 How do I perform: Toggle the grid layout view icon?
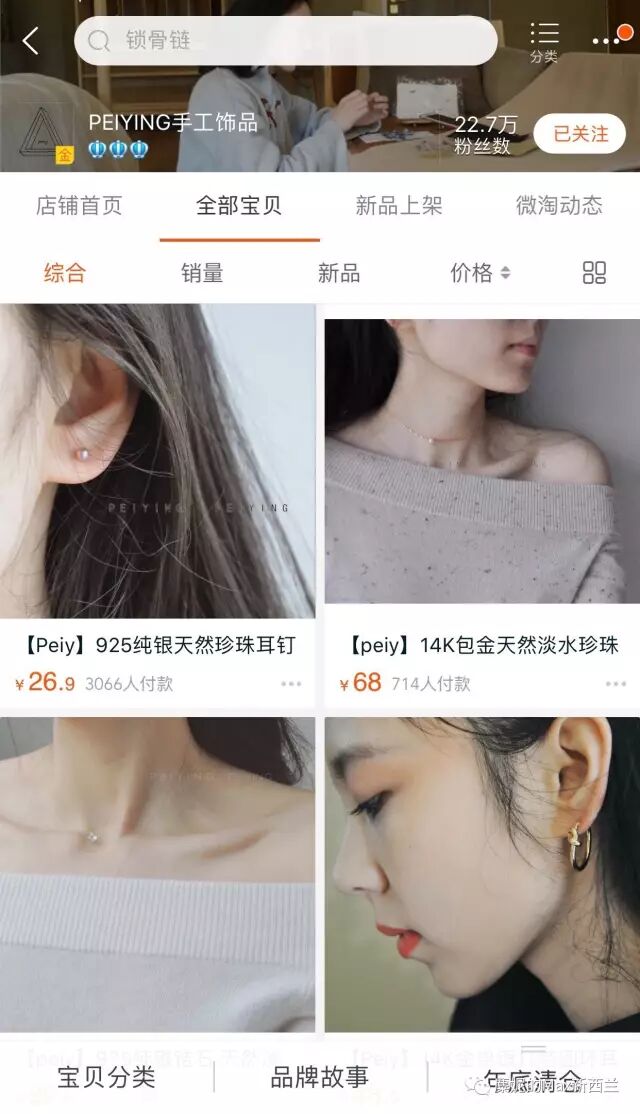[594, 273]
